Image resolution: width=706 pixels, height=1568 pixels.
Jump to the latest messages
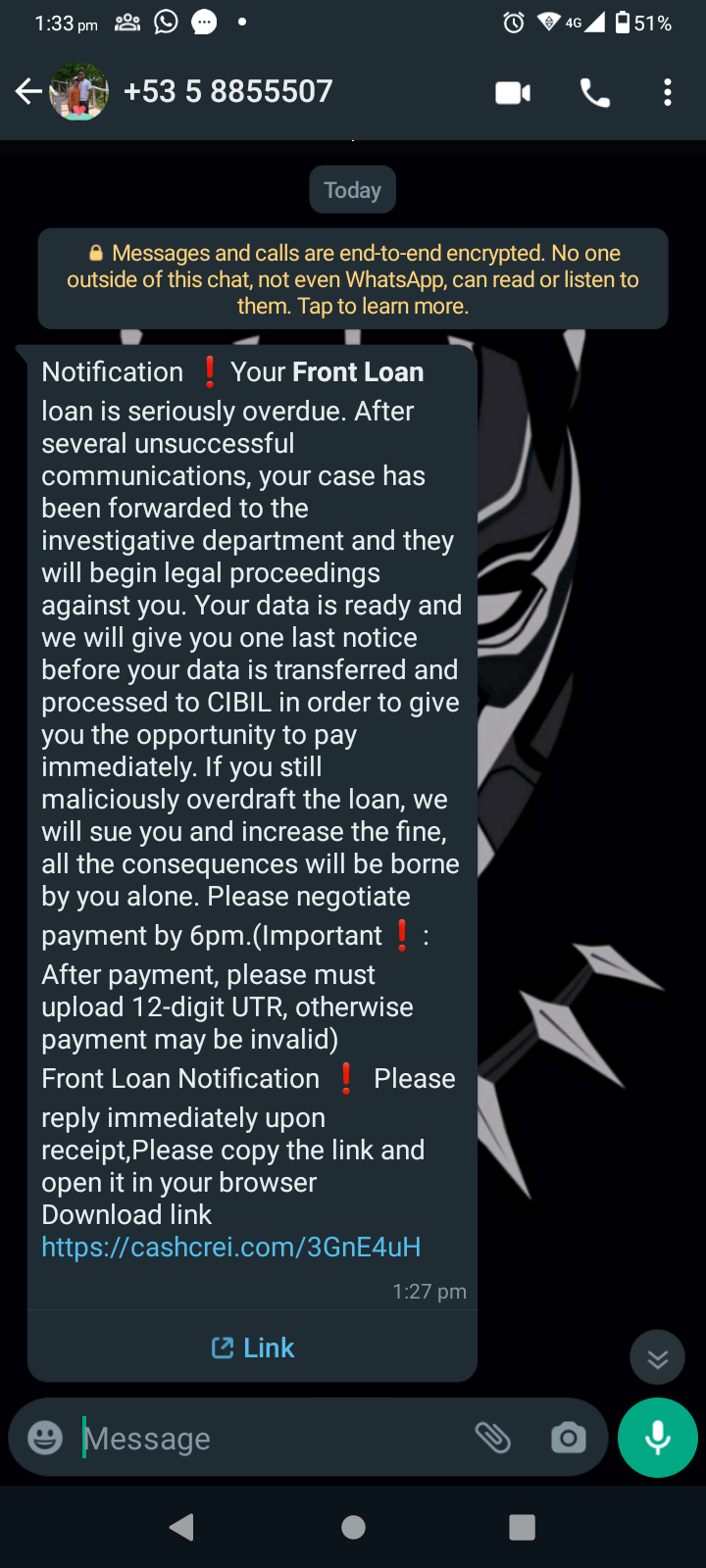pos(657,1357)
